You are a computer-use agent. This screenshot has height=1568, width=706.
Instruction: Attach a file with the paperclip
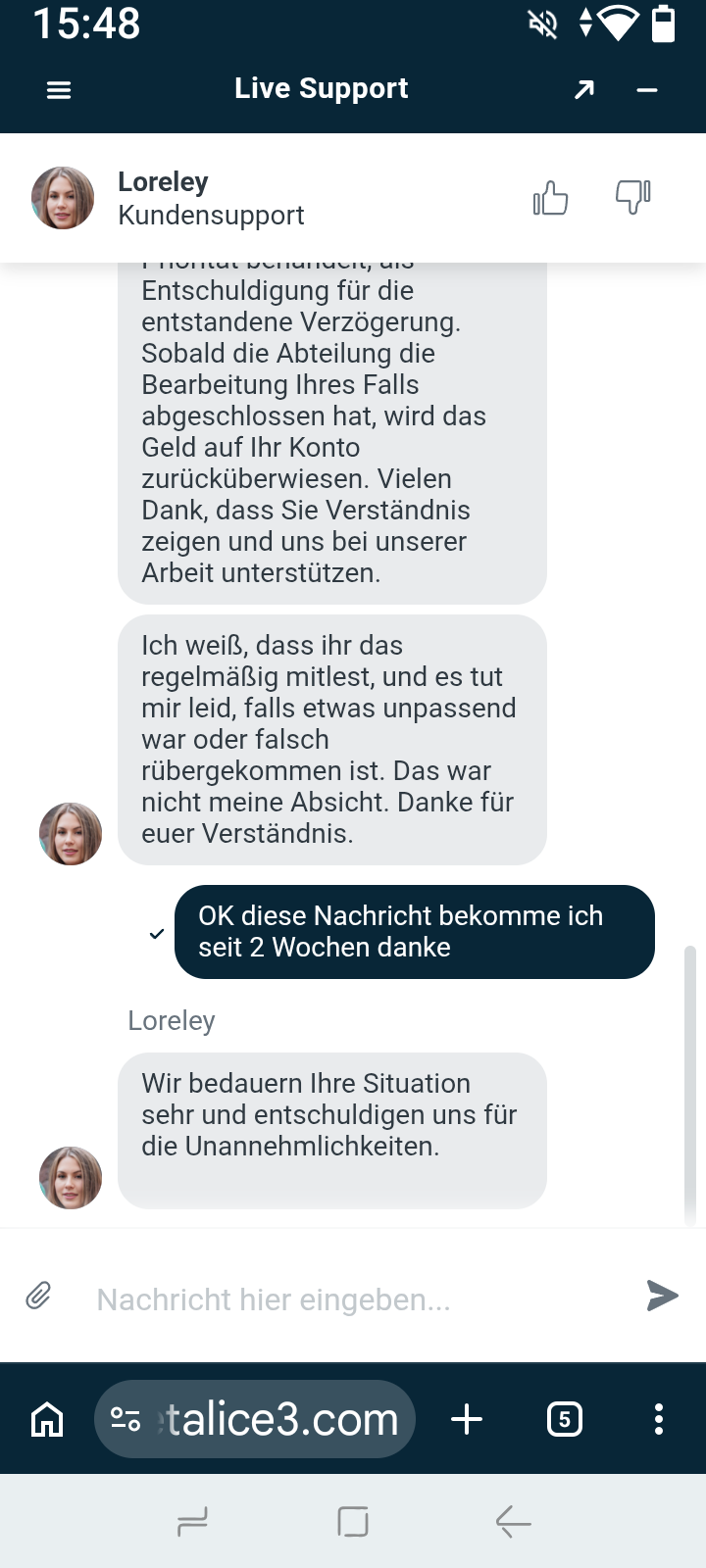pos(38,1296)
